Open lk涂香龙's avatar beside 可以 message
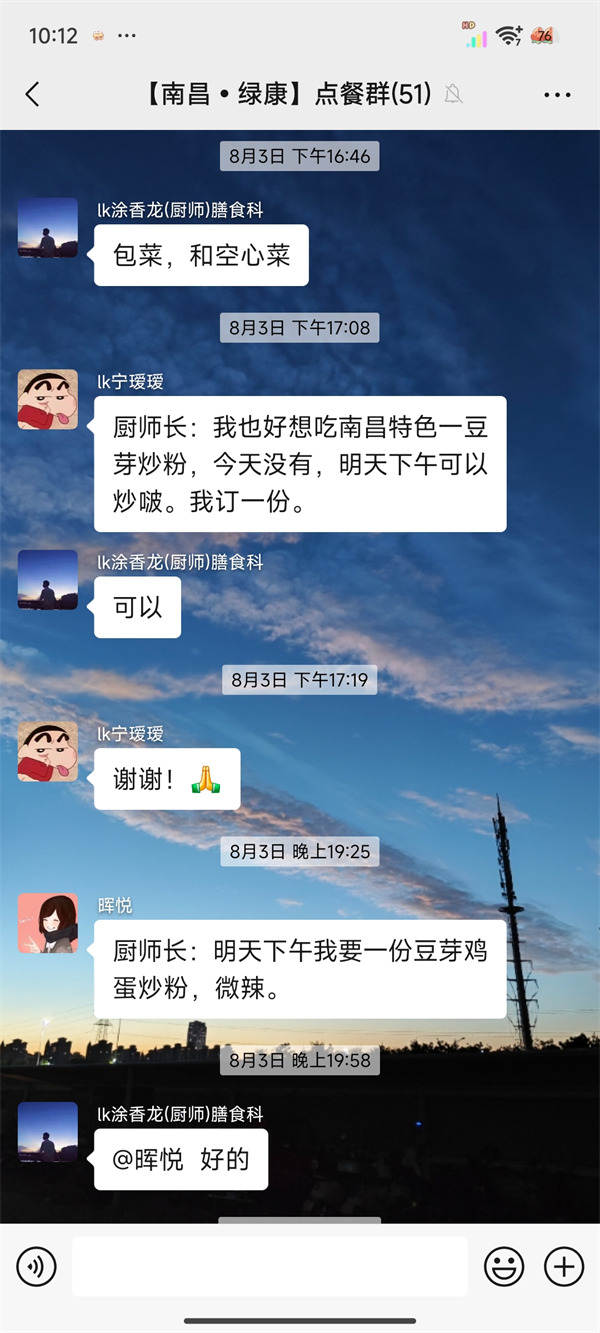 [x=48, y=579]
